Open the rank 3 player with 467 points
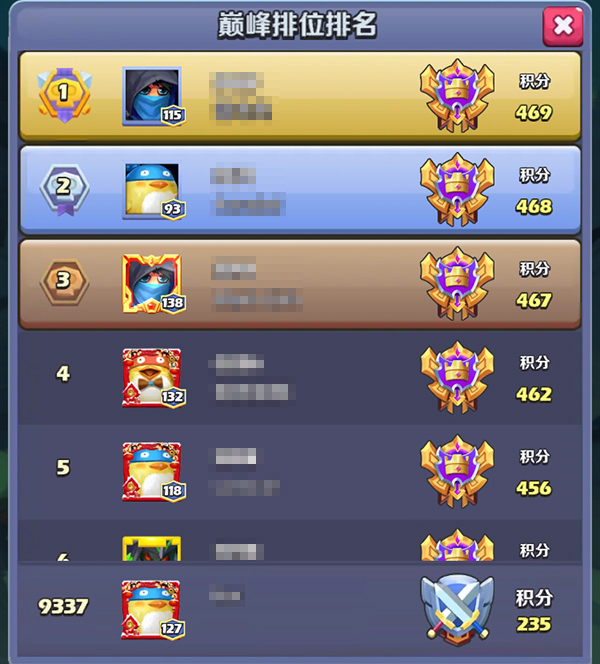Screen dimensions: 600x664 coord(300,283)
